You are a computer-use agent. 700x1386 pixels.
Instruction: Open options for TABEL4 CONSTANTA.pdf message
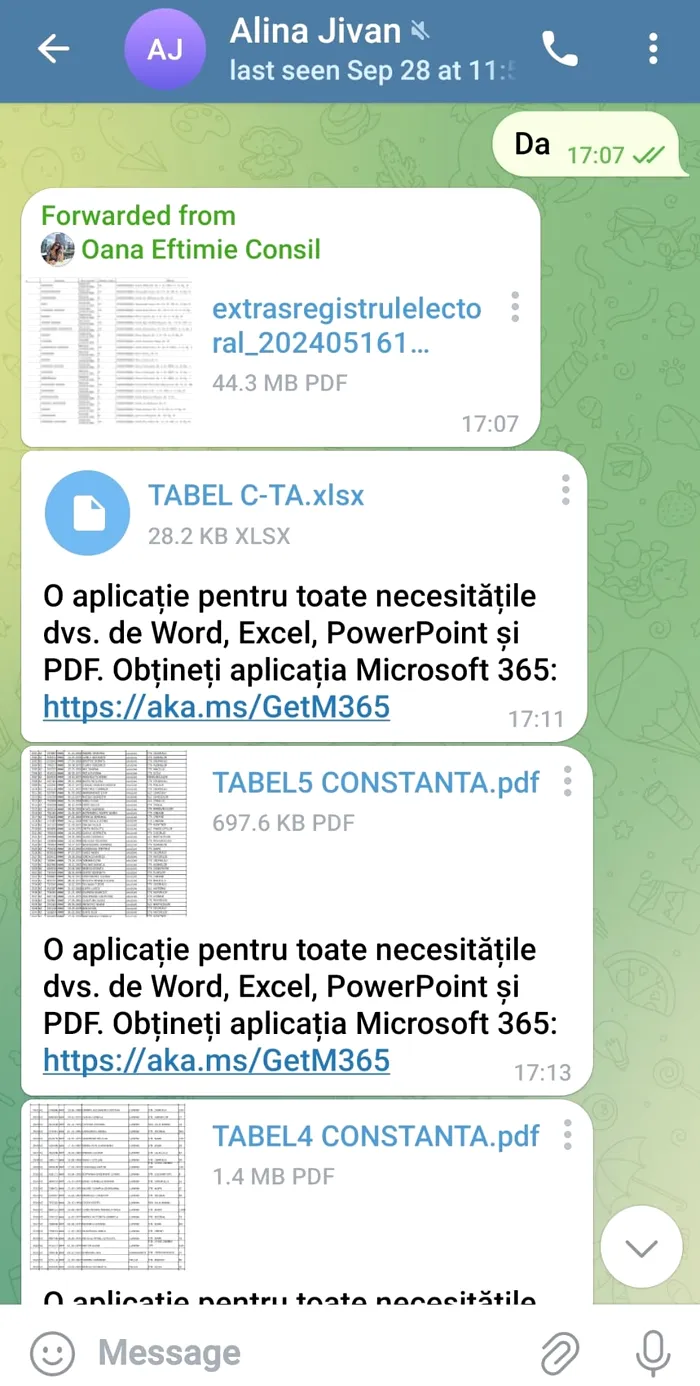point(567,1135)
